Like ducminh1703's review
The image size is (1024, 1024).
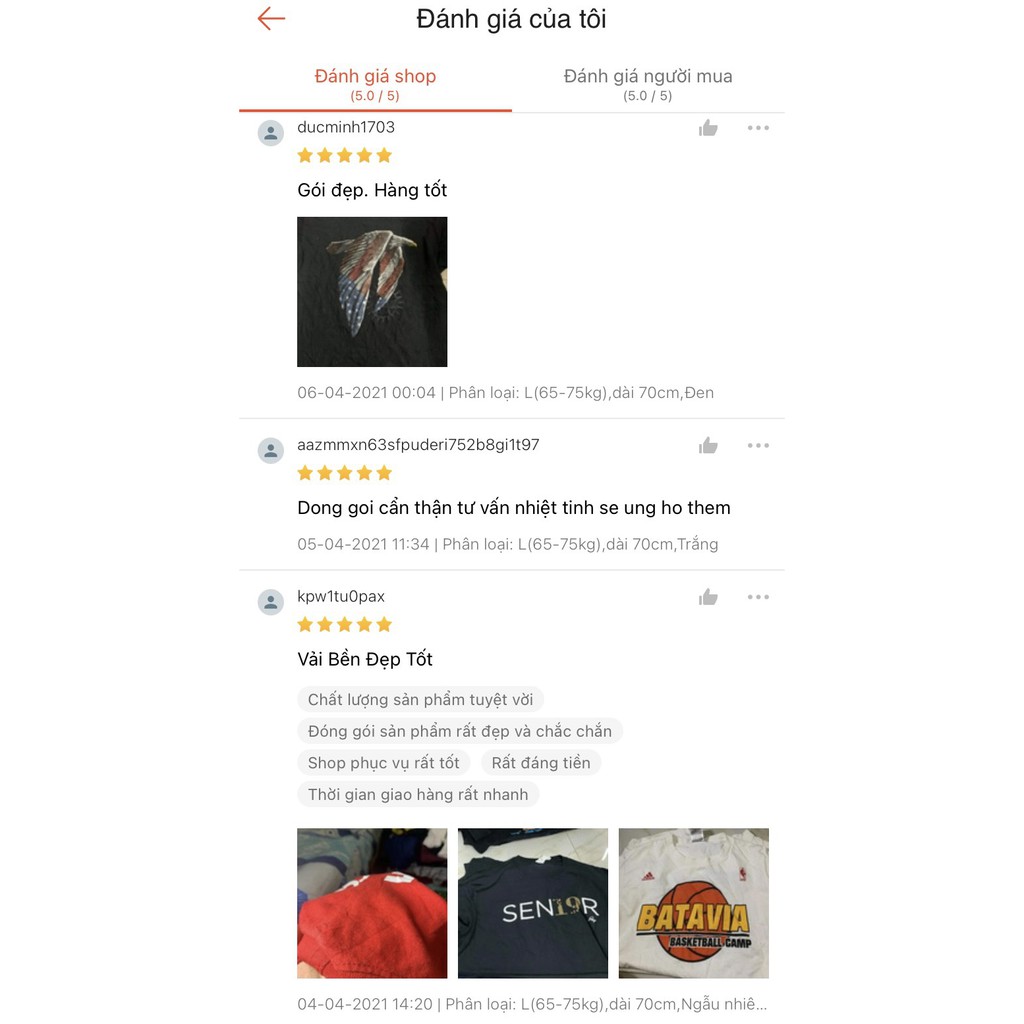[708, 128]
